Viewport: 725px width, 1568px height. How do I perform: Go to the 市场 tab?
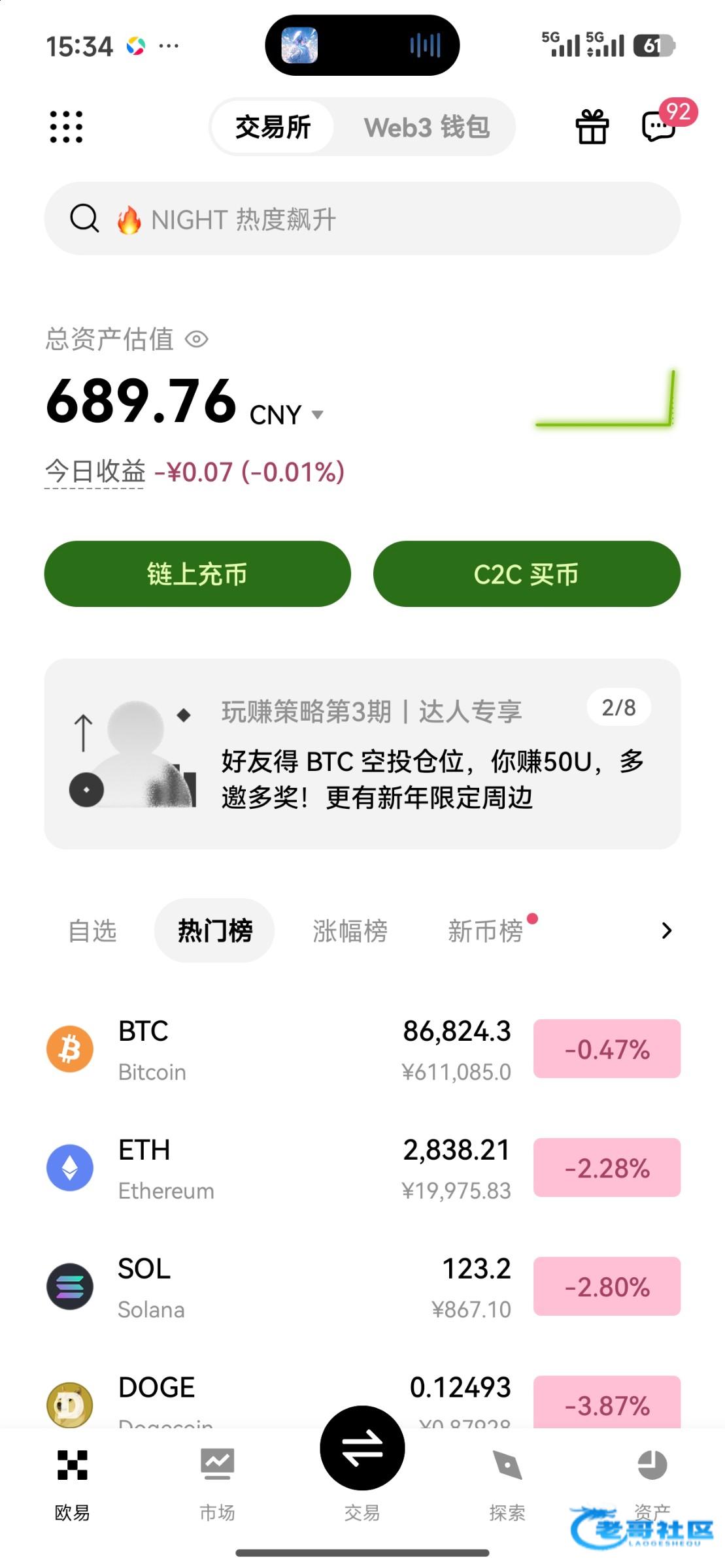(217, 1483)
